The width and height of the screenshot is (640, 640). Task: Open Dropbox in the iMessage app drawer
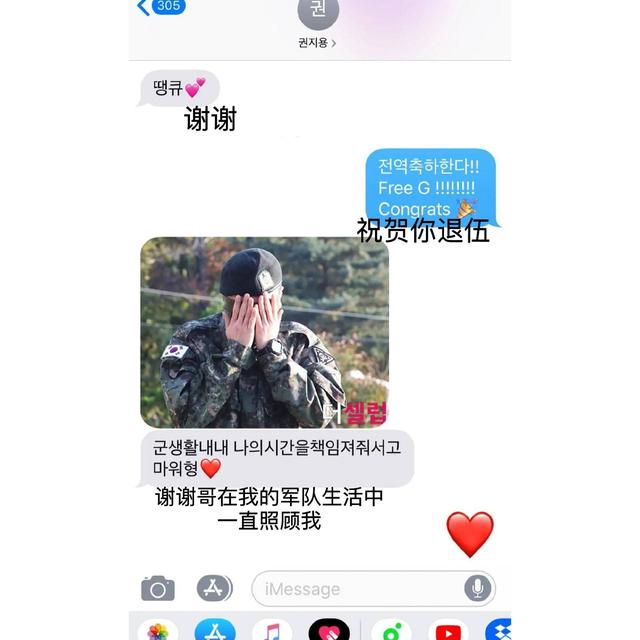pyautogui.click(x=499, y=631)
